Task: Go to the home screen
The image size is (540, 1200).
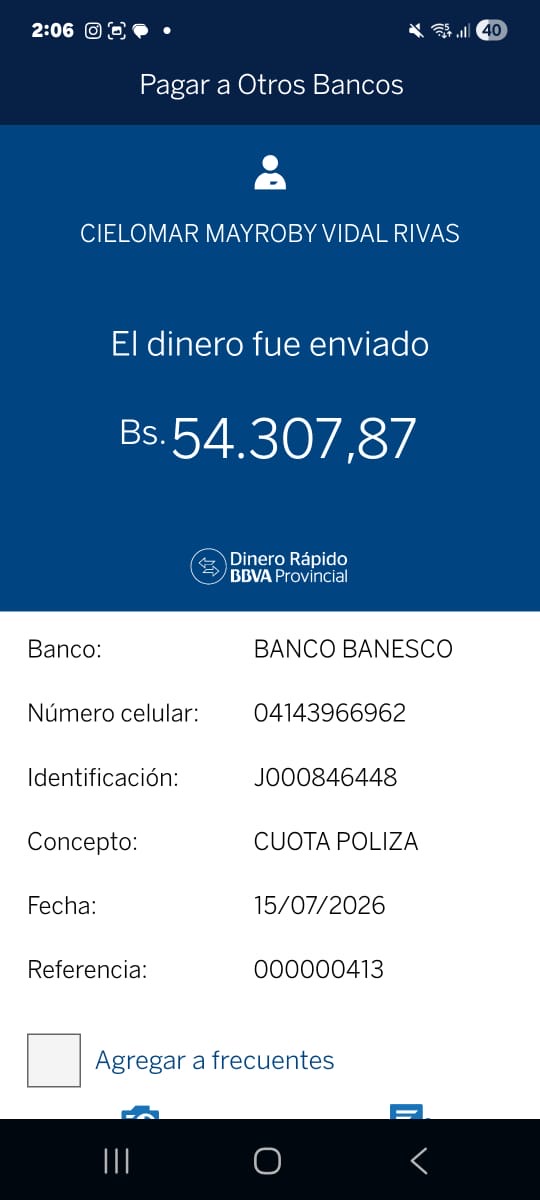Action: coord(267,1160)
